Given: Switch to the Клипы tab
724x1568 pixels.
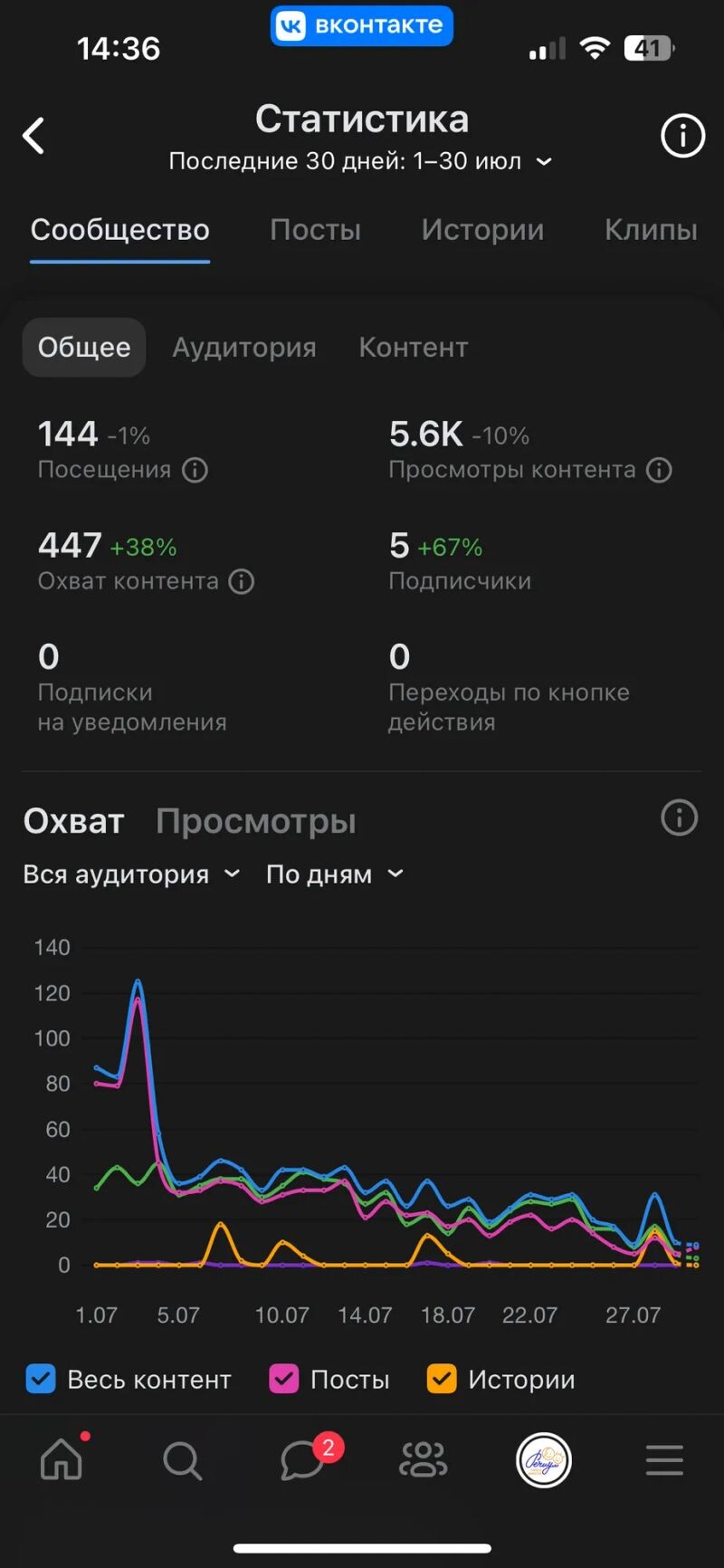Looking at the screenshot, I should click(x=651, y=230).
